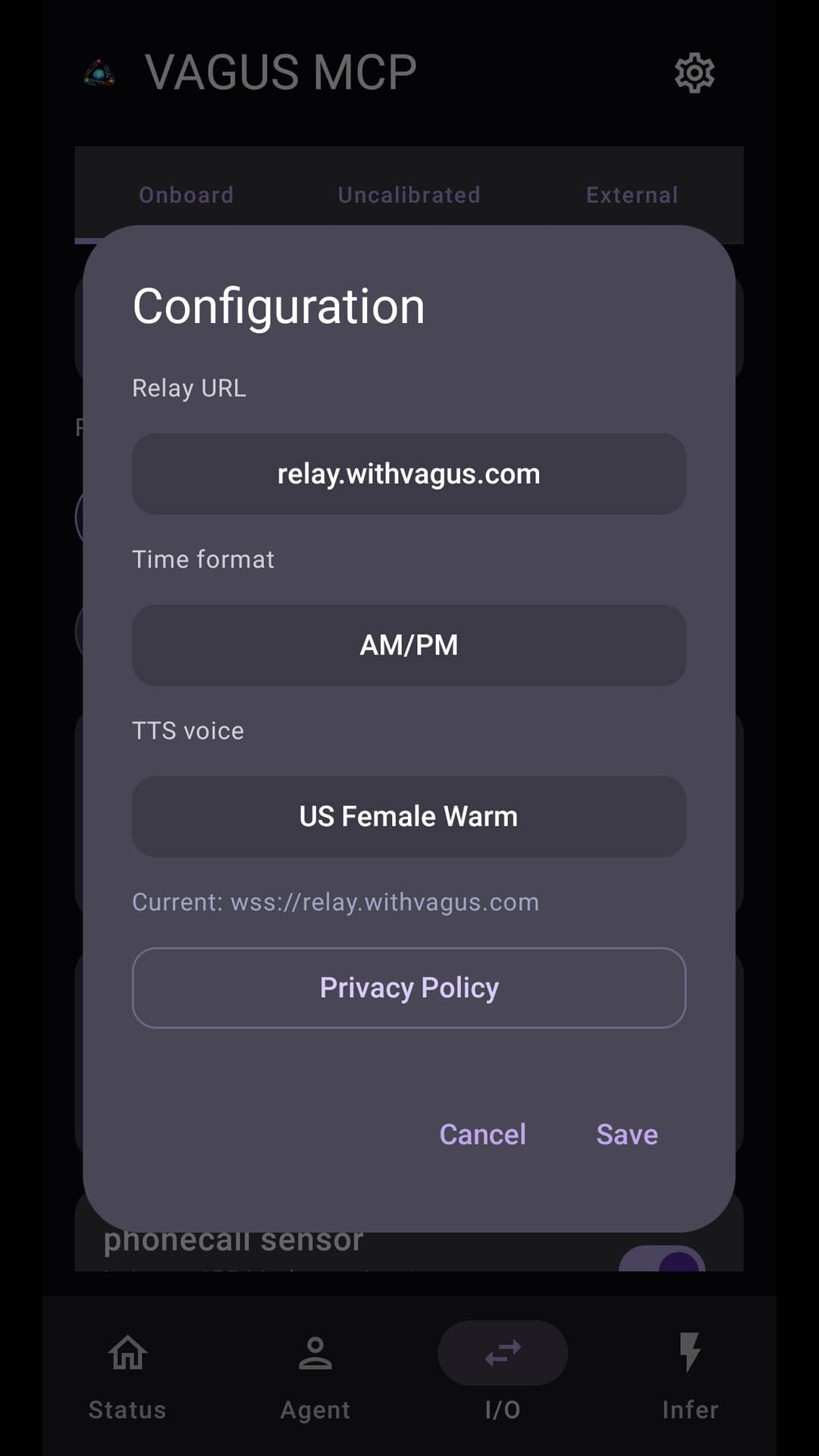Open the Privacy Policy
Viewport: 819px width, 1456px height.
(409, 988)
